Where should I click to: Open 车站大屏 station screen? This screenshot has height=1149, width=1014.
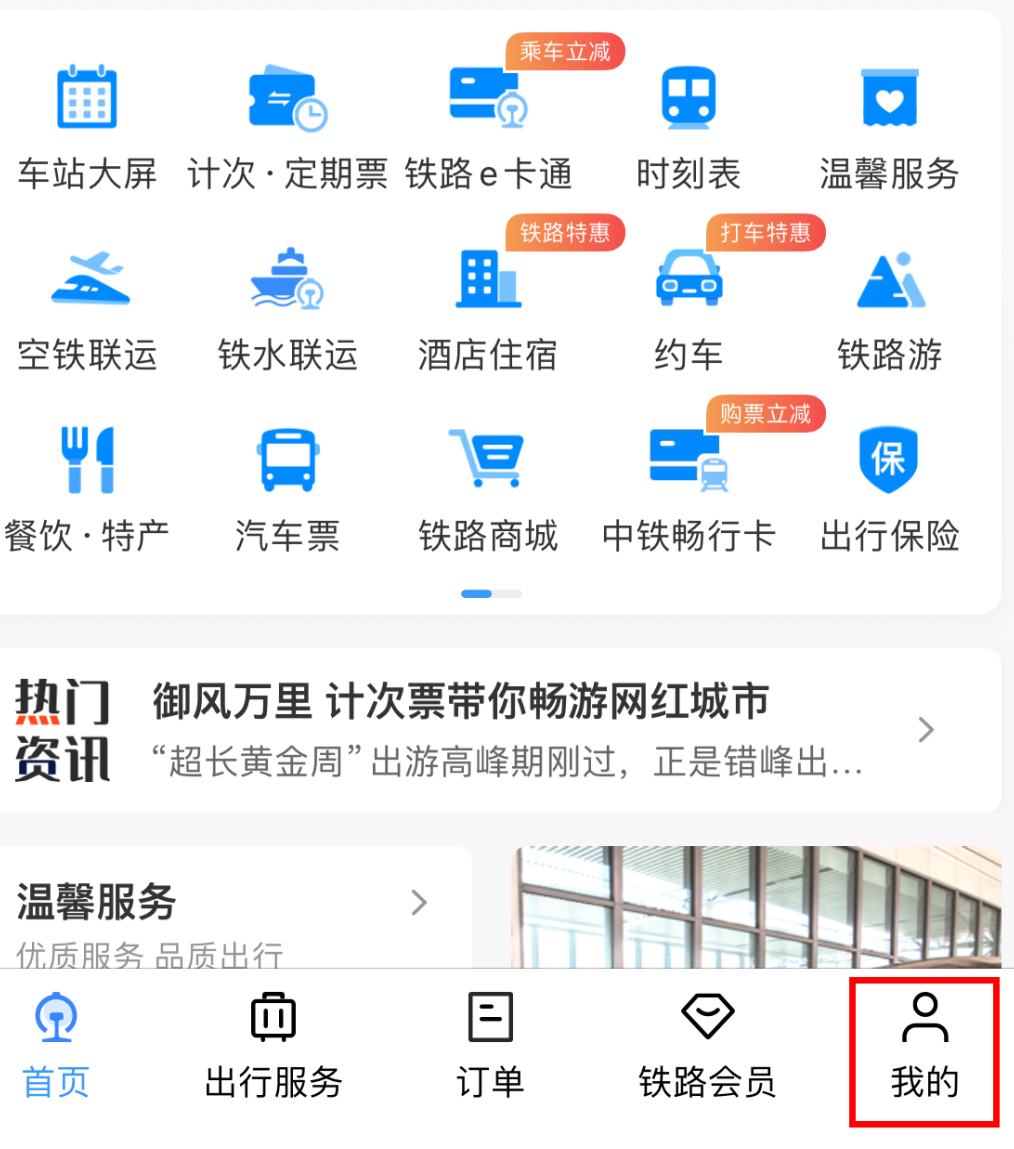coord(87,125)
